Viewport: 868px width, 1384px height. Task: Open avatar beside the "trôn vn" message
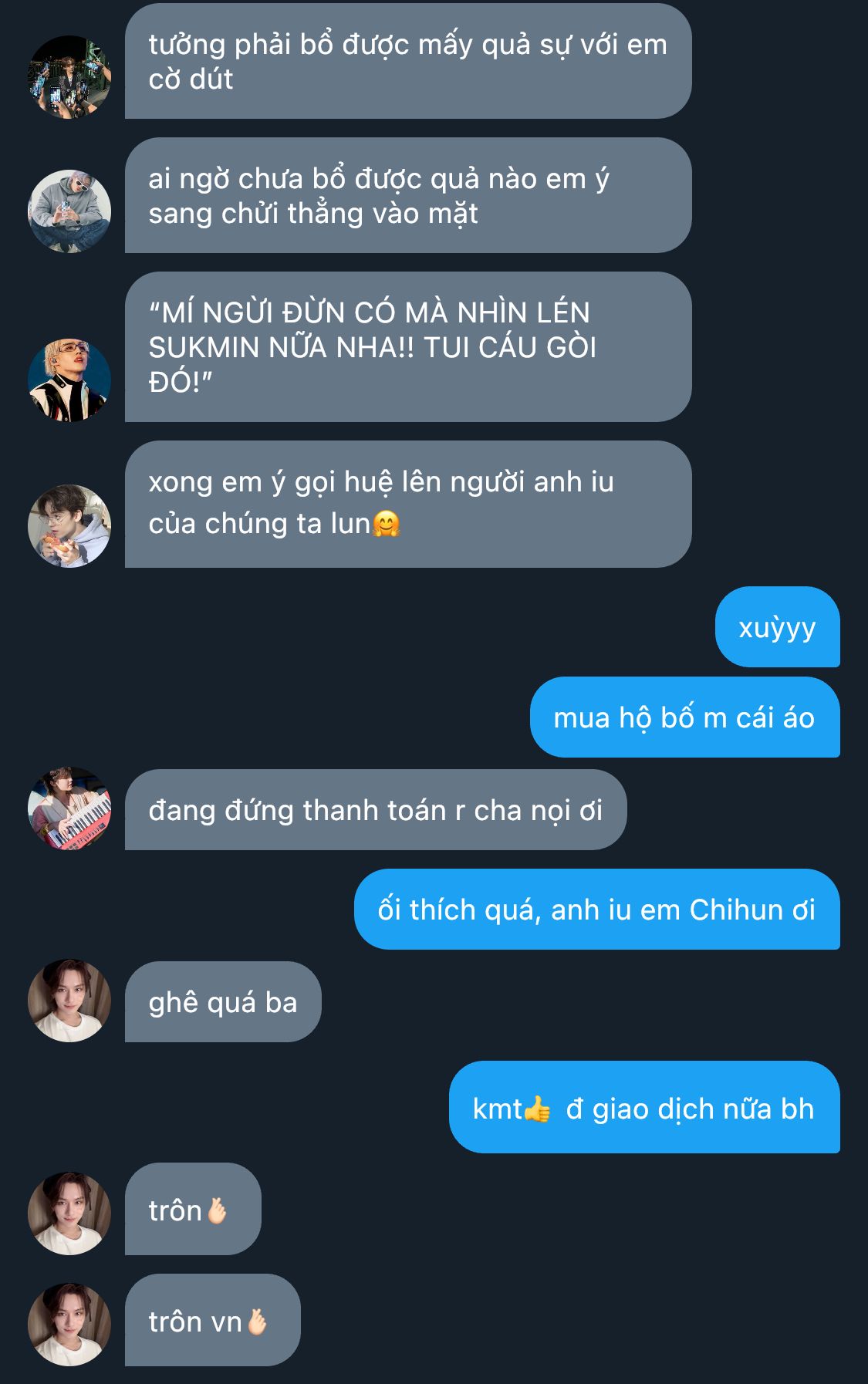point(69,1325)
